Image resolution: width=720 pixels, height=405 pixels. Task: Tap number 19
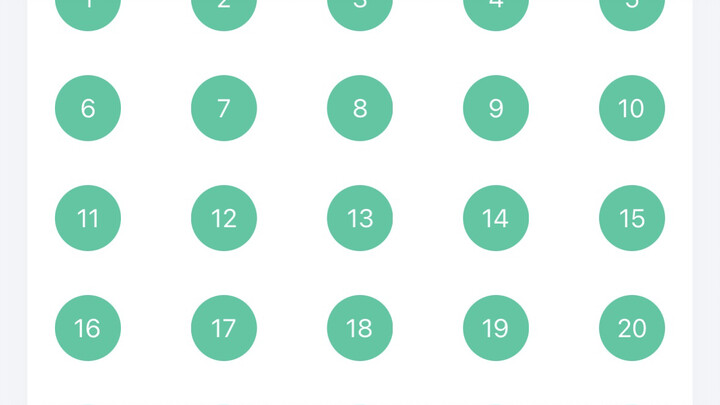tap(496, 328)
